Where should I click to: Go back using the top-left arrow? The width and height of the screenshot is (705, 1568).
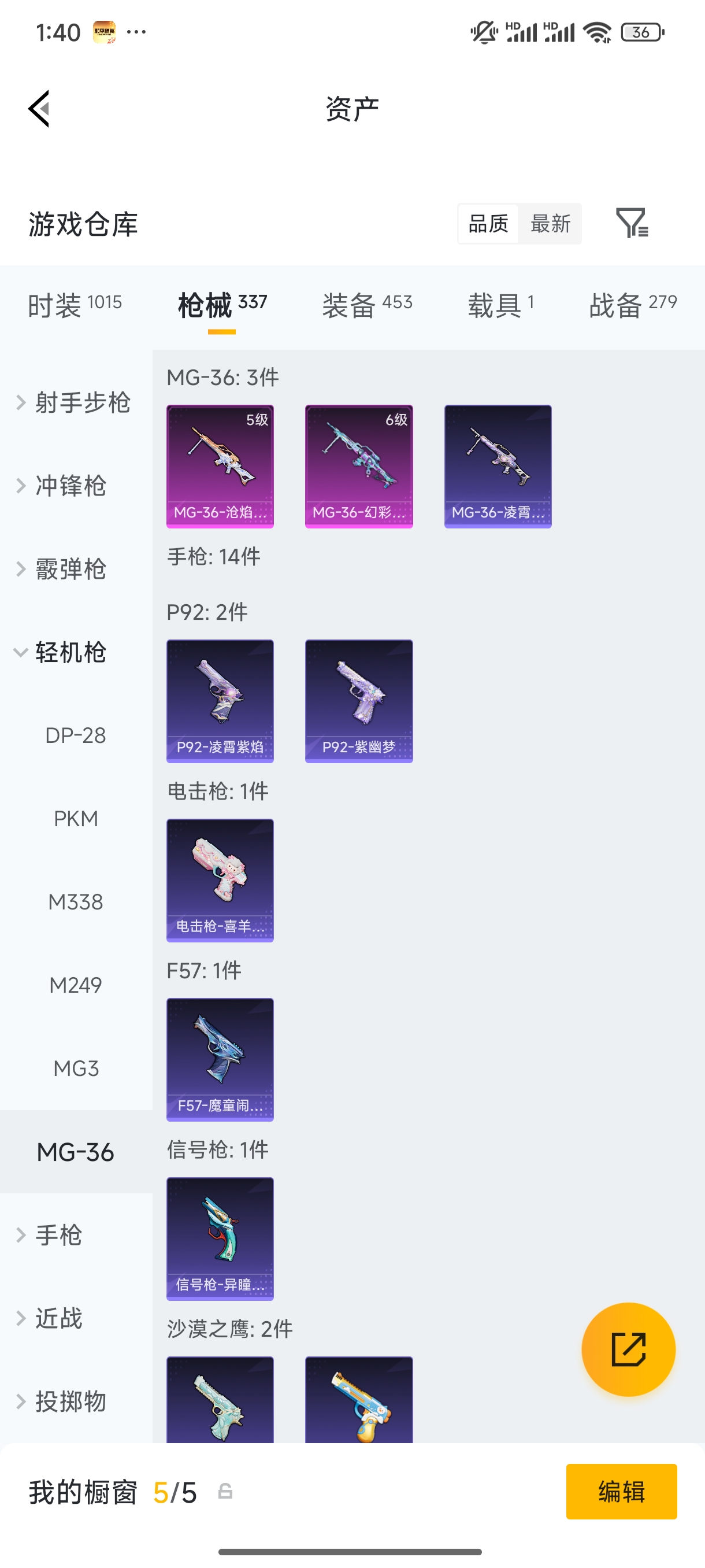[39, 109]
